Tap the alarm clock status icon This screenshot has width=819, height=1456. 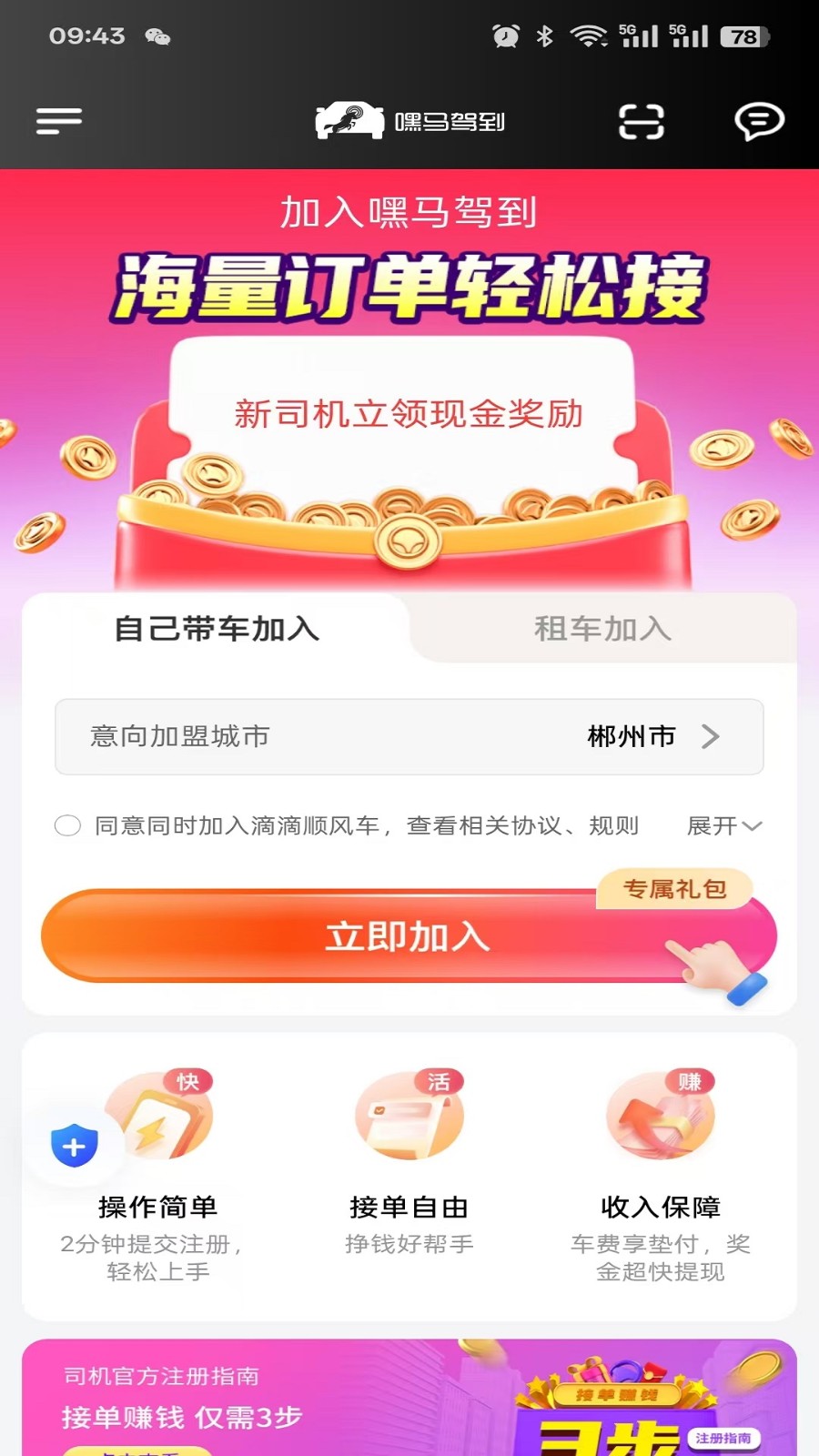tap(502, 35)
